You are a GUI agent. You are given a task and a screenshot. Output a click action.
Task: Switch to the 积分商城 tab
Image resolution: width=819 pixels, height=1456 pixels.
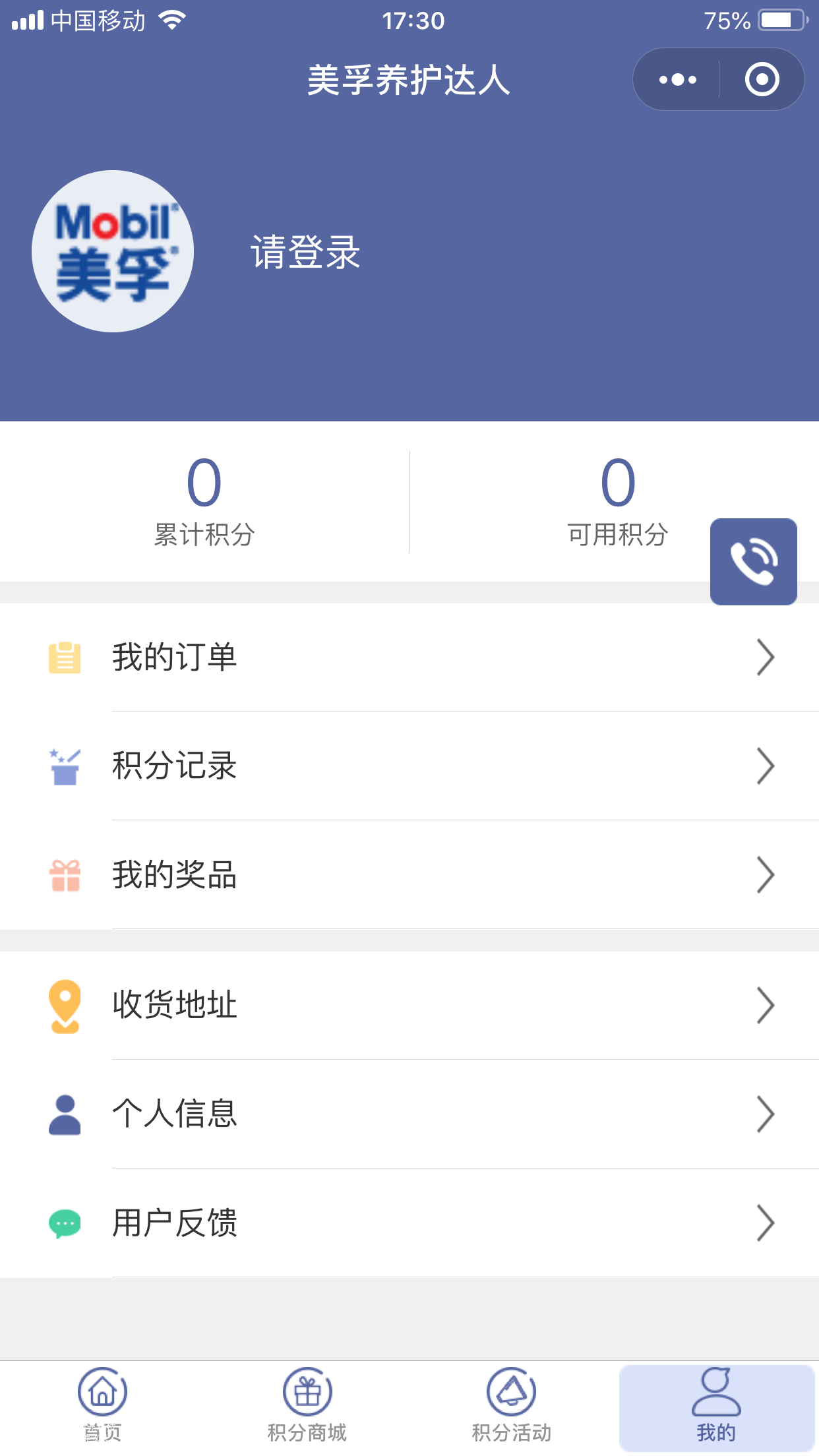pos(307,1406)
